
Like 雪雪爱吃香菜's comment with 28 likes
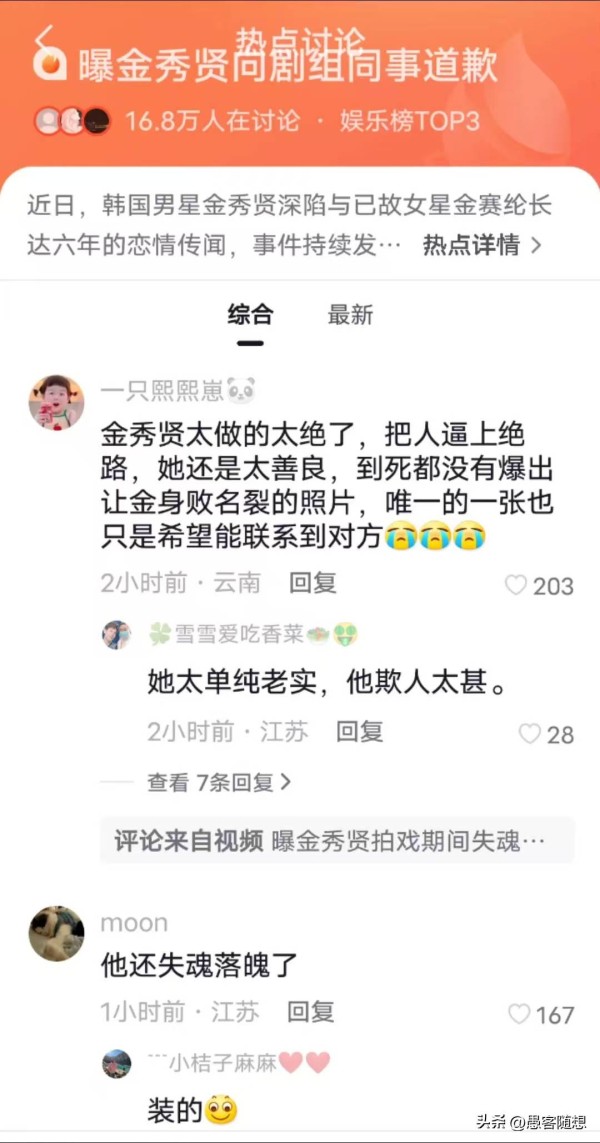tap(546, 734)
